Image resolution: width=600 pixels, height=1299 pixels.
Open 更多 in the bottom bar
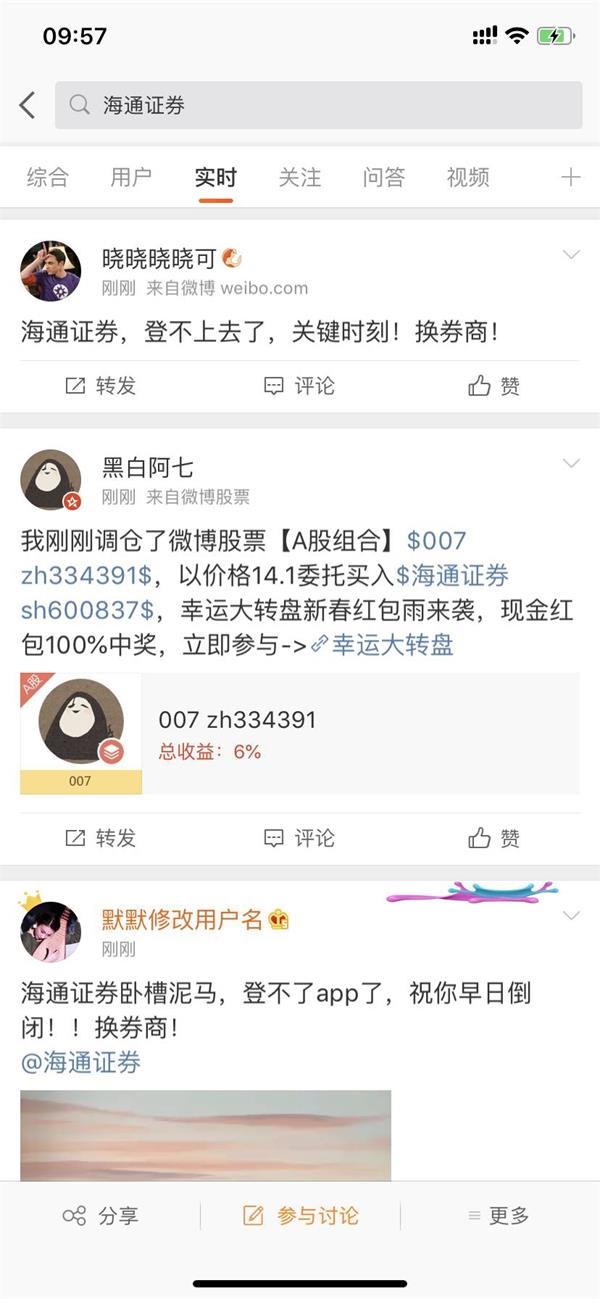click(x=498, y=1216)
